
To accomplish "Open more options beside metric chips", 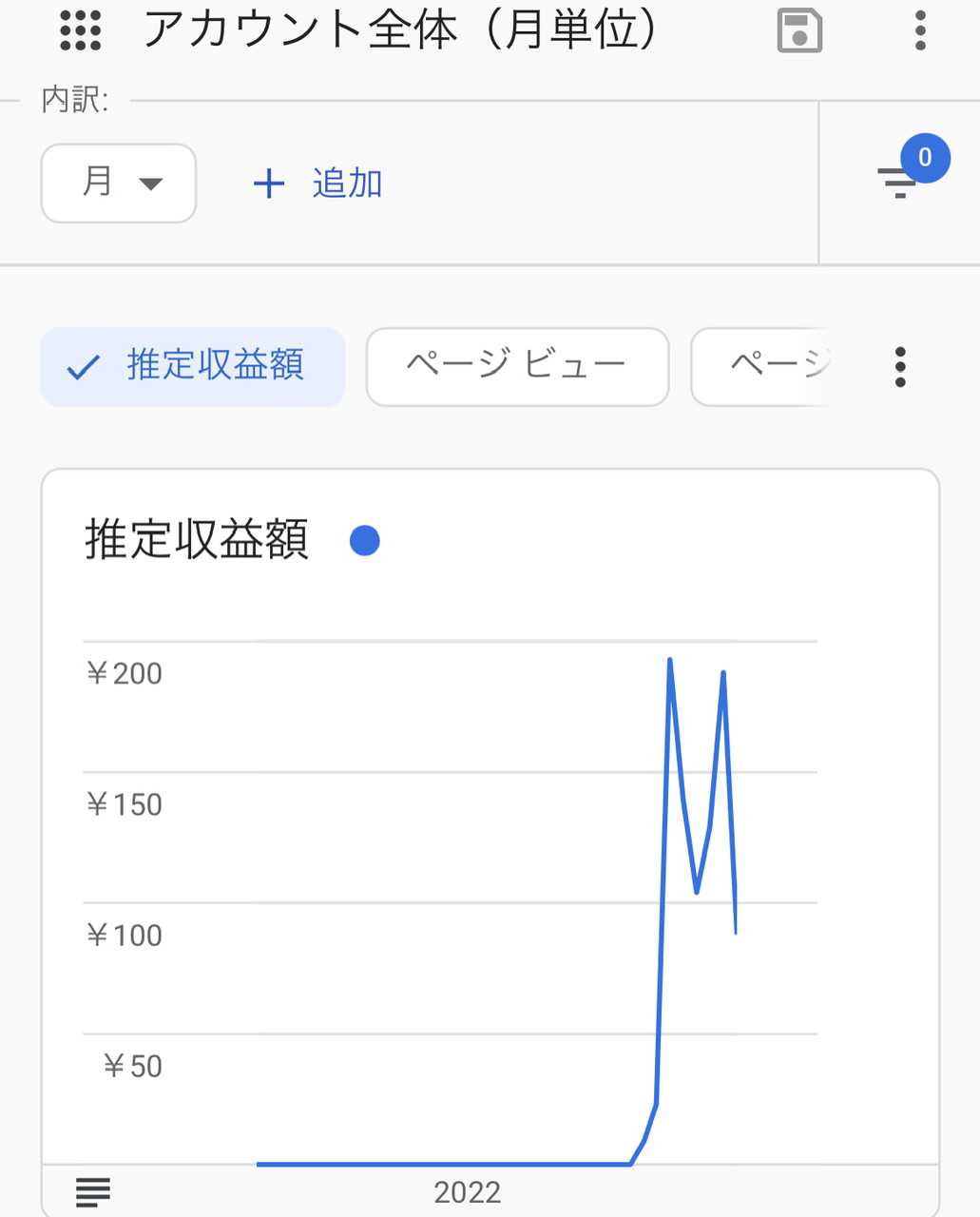I will coord(900,367).
